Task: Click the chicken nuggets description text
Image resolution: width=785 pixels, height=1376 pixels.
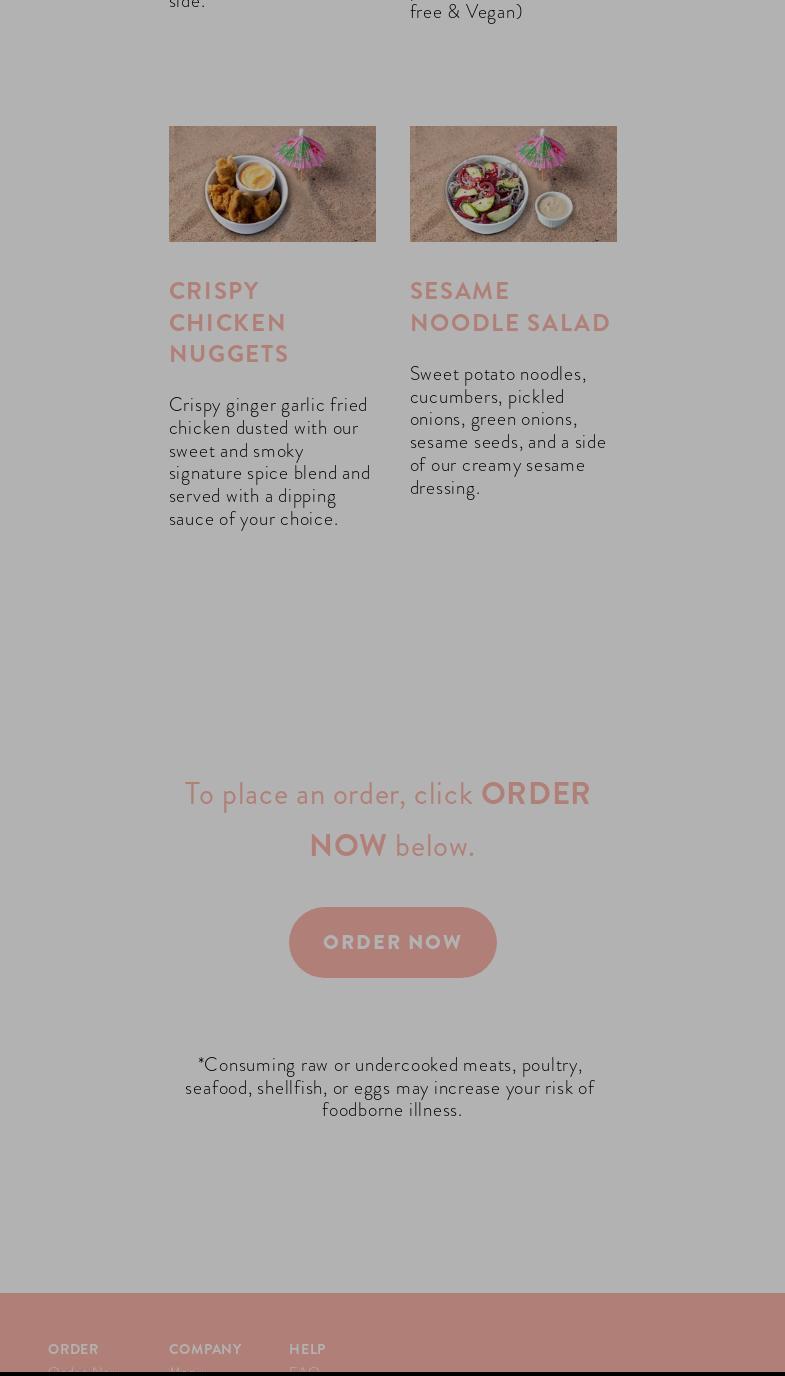Action: (x=270, y=461)
